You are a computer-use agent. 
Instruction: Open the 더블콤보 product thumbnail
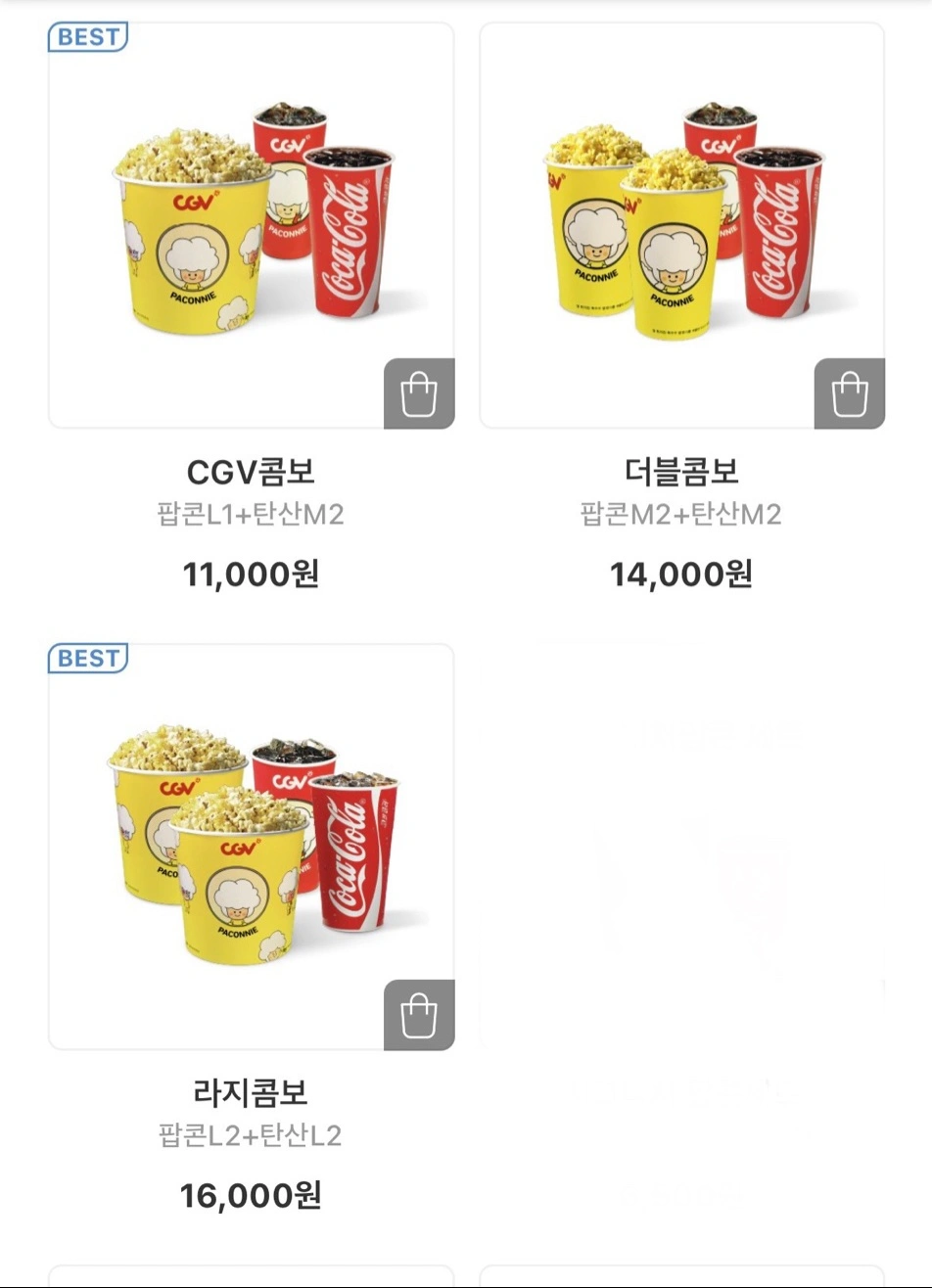pos(680,223)
